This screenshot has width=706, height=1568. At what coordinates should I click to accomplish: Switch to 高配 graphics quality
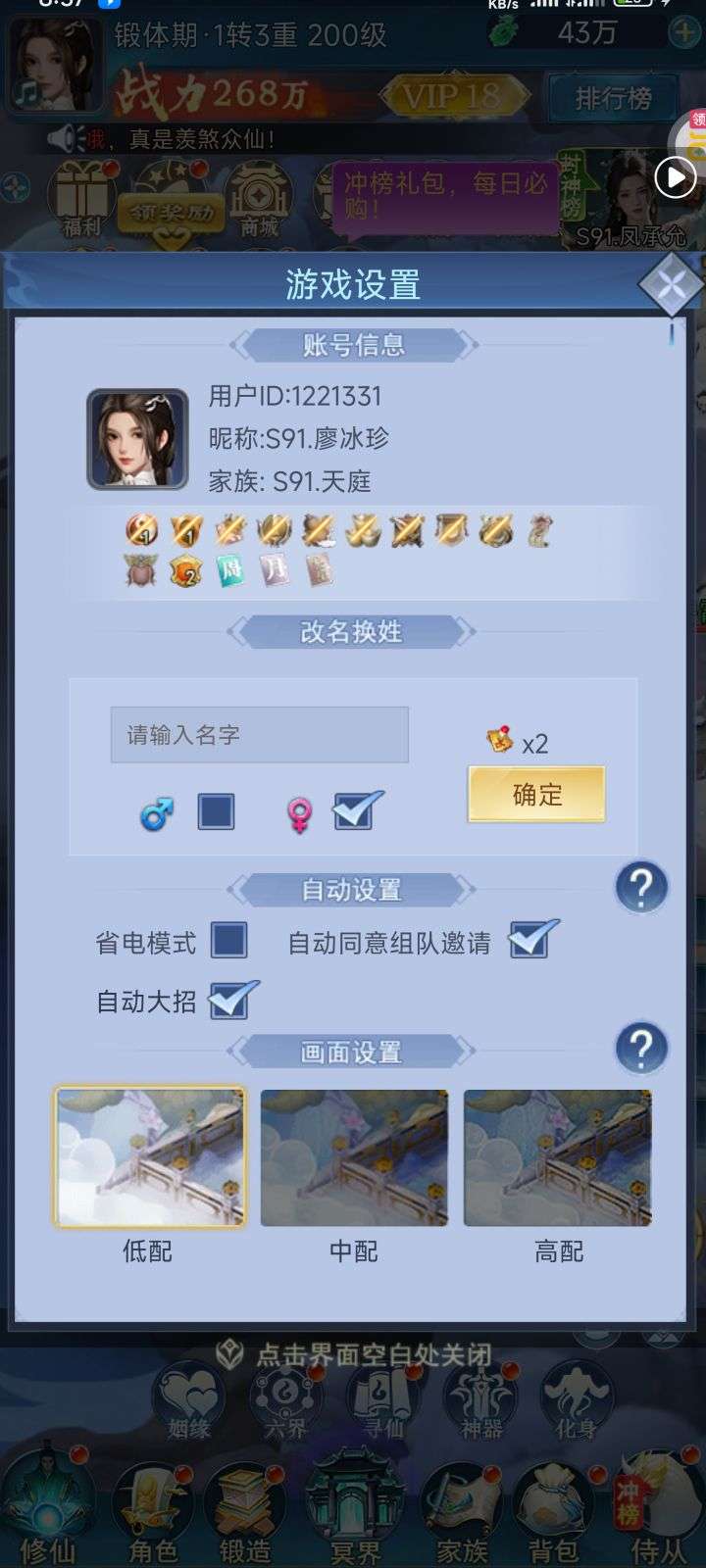[558, 1157]
